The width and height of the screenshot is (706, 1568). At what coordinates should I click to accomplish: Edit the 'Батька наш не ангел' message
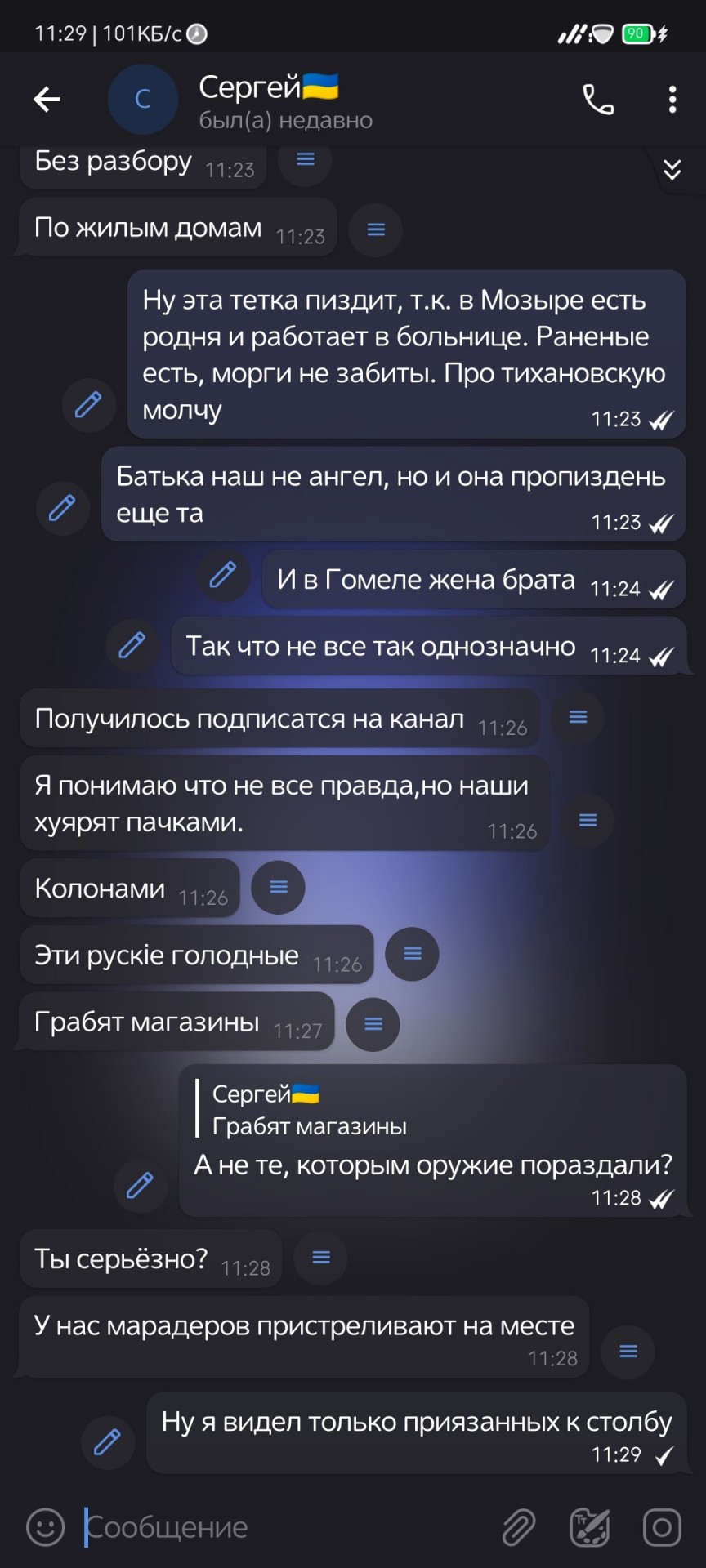[x=62, y=508]
